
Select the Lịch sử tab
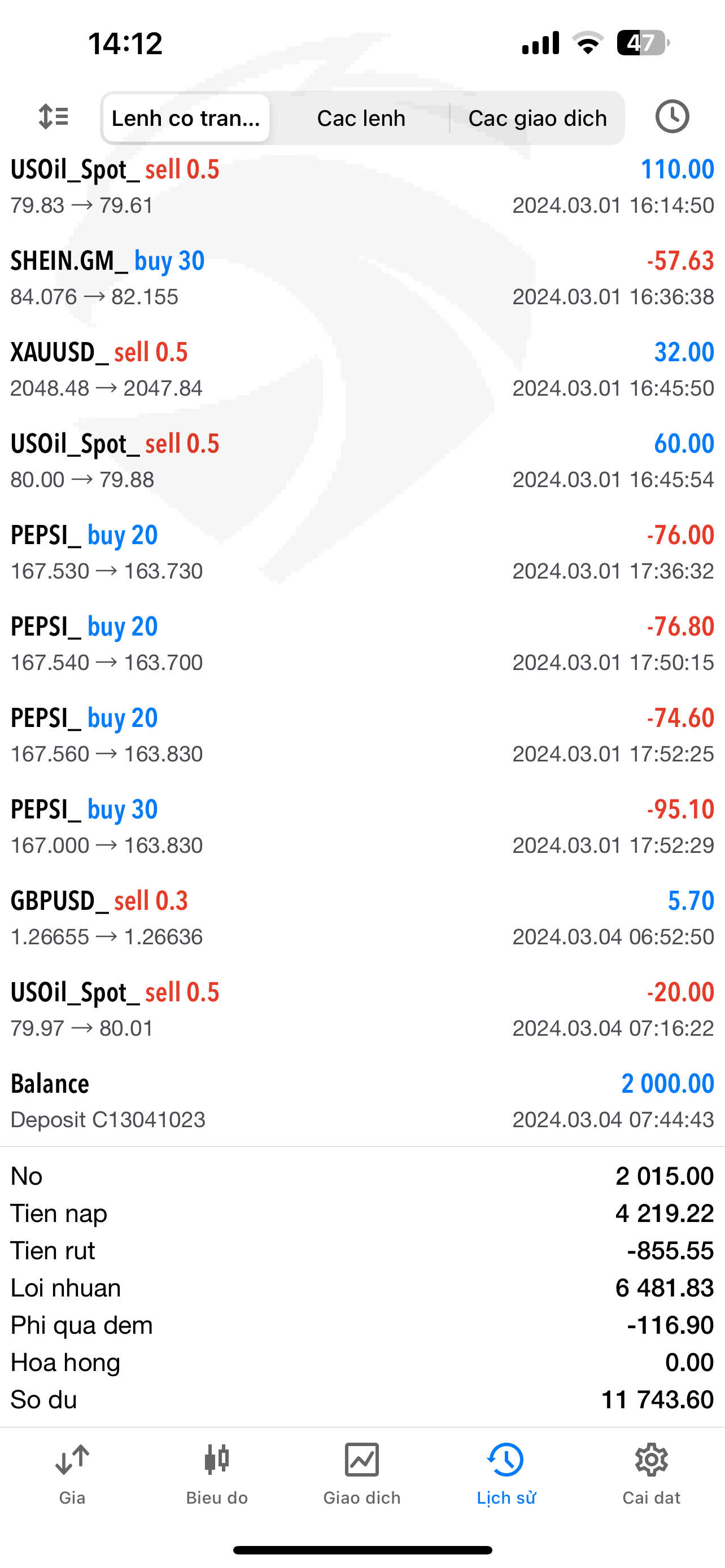tap(506, 1474)
